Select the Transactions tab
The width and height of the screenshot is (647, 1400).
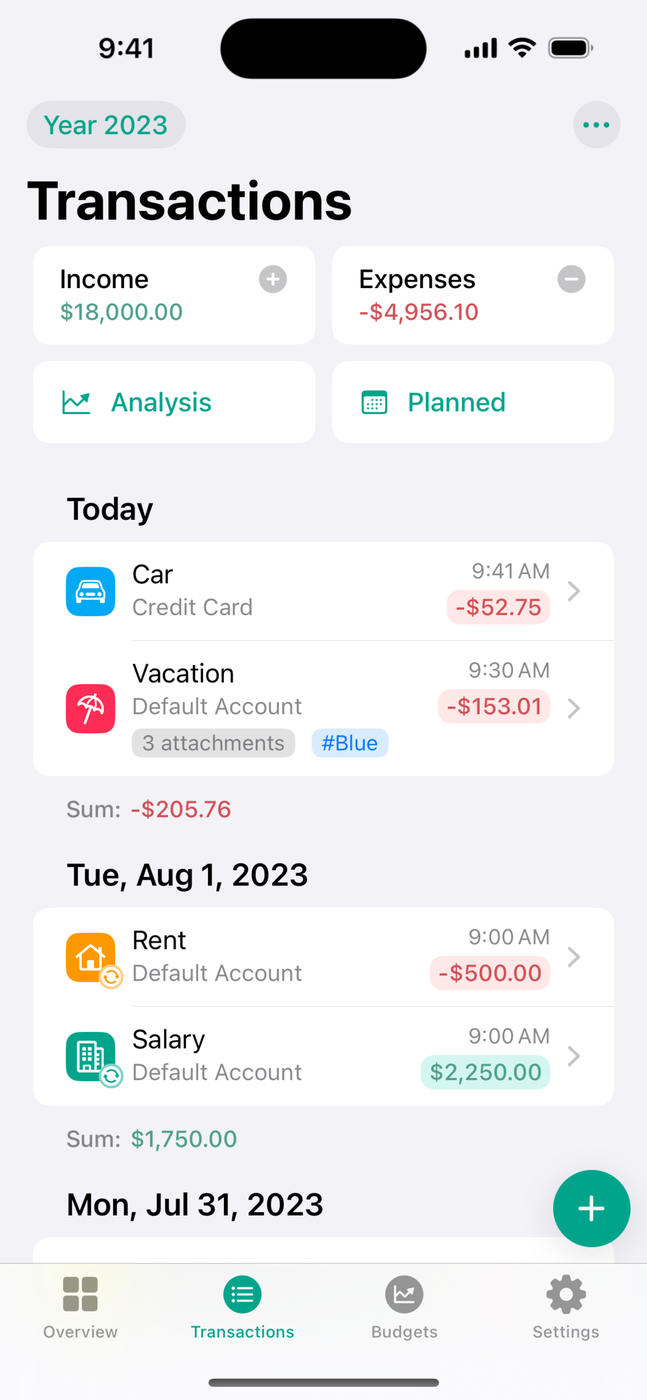click(242, 1307)
